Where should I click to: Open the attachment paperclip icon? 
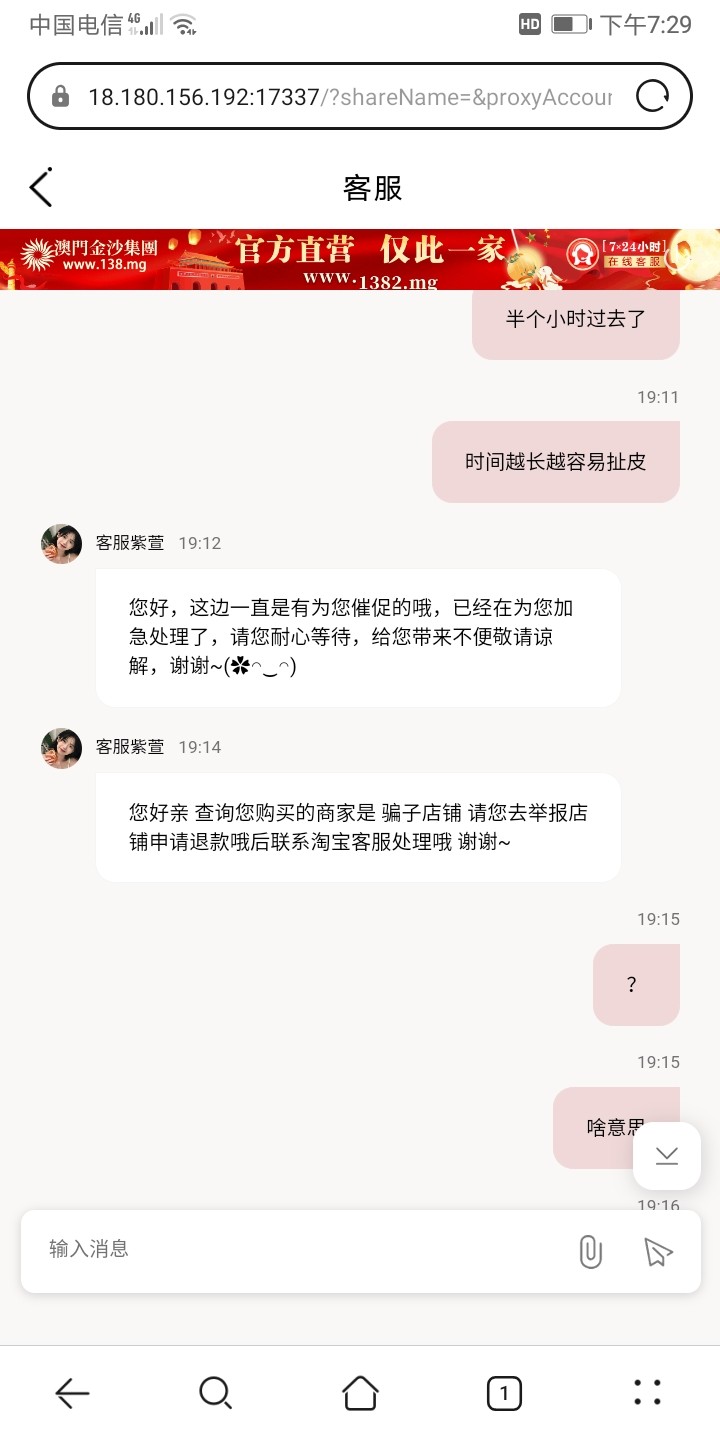pos(591,1251)
